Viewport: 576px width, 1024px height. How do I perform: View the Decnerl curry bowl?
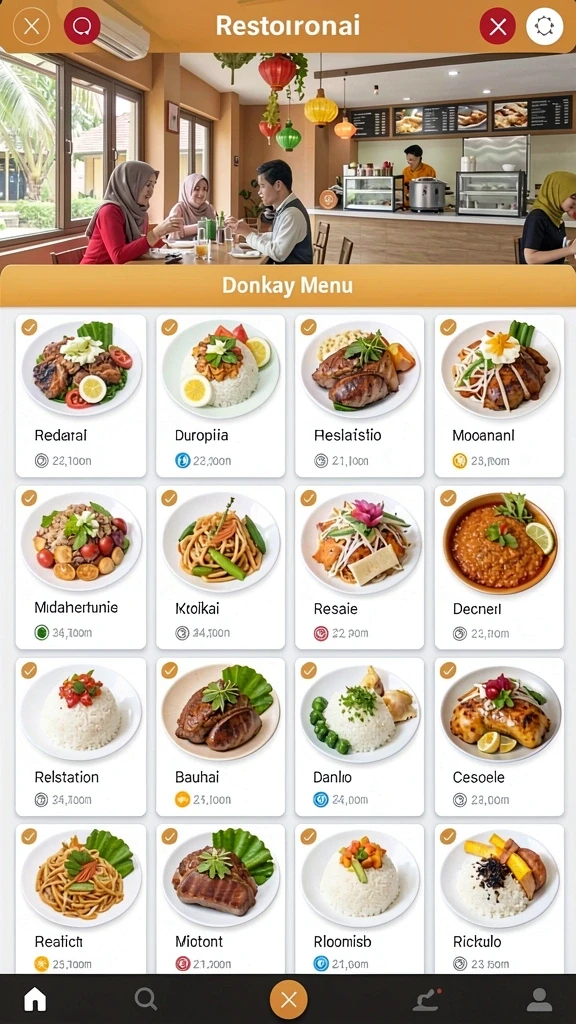pos(500,567)
